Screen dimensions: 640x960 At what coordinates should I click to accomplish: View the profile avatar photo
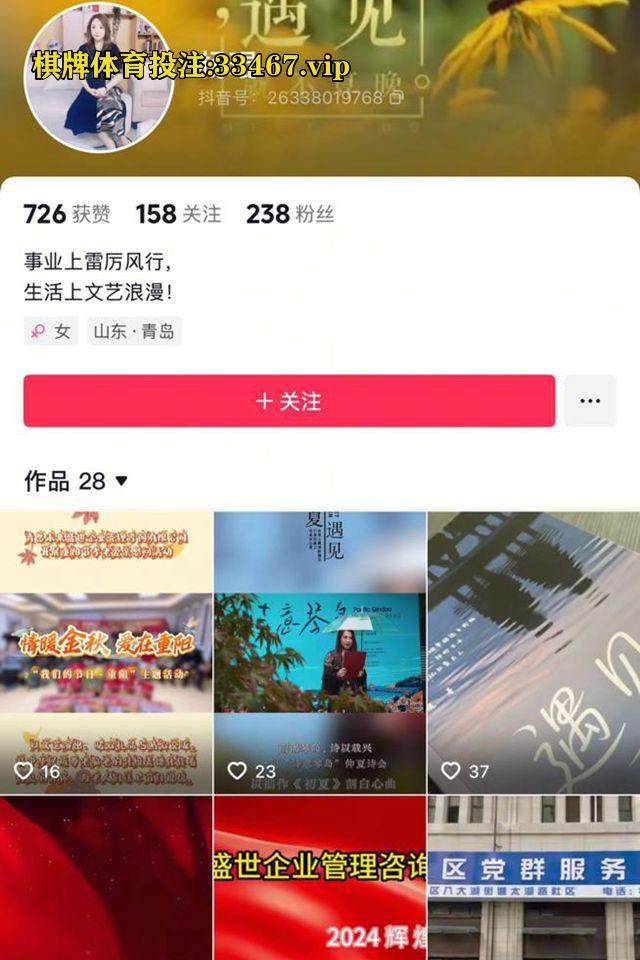coord(98,78)
